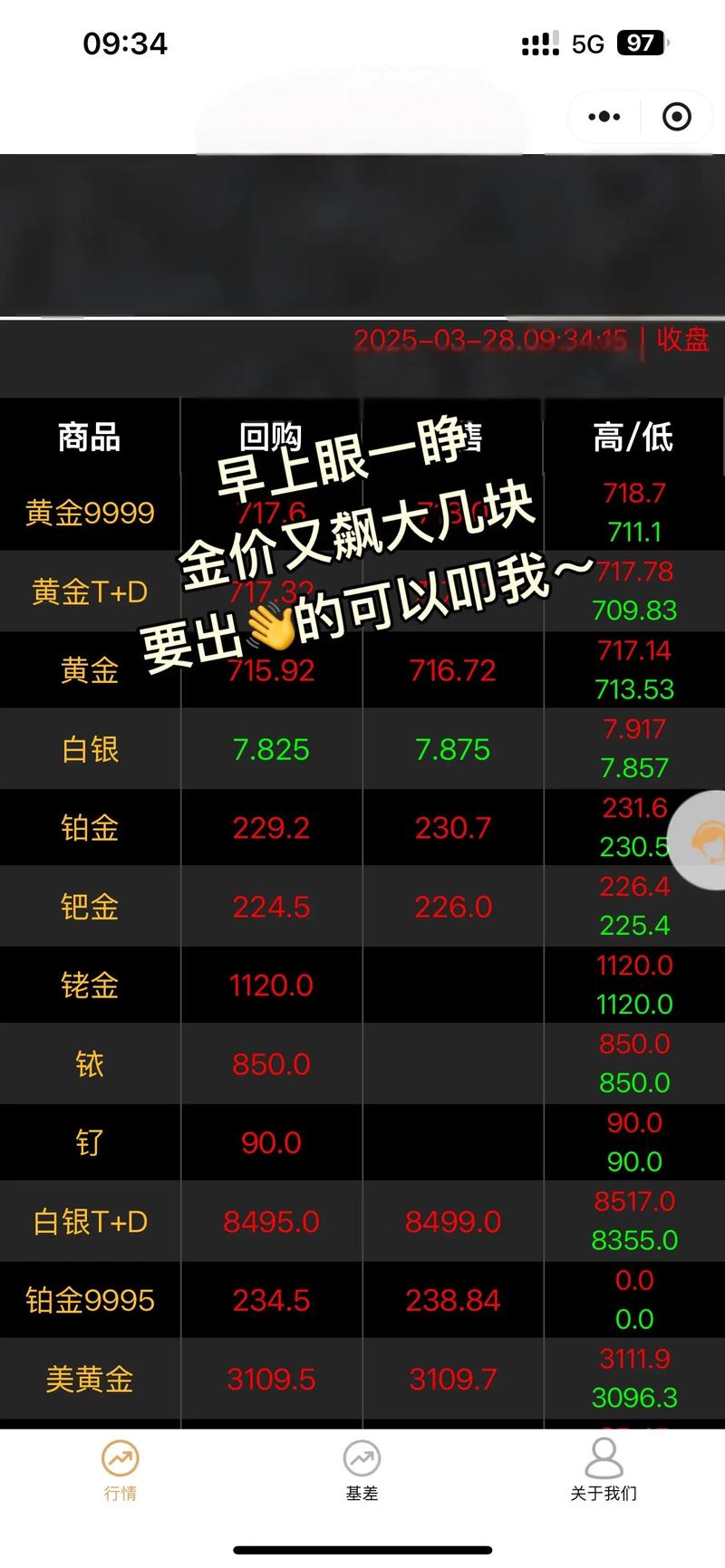Open the mini program more options menu
Image resolution: width=725 pixels, height=1568 pixels.
pos(604,117)
